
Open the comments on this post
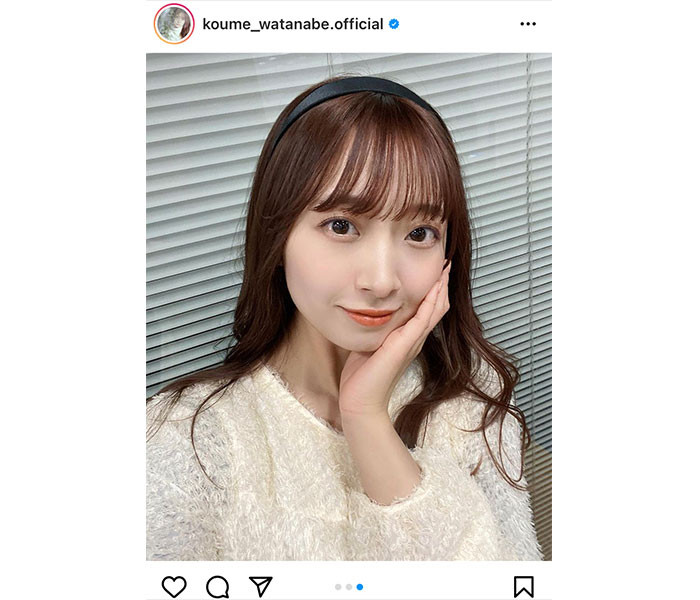pos(217,586)
